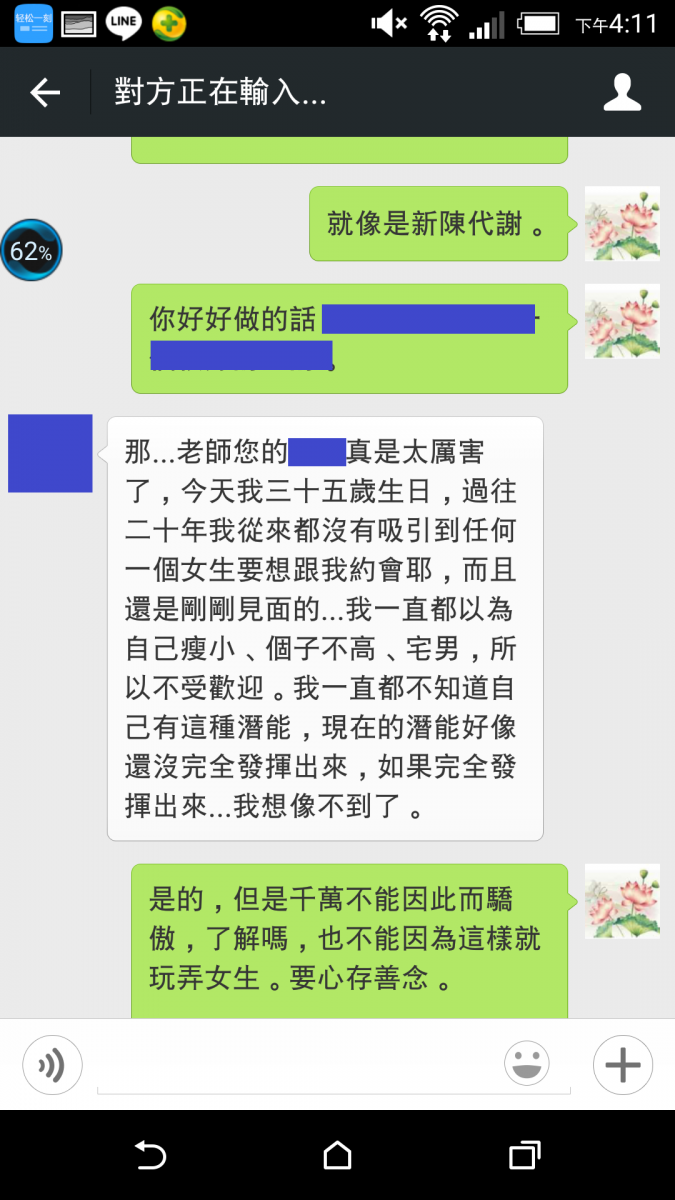Switch to voice message input
The image size is (675, 1200).
click(52, 1064)
